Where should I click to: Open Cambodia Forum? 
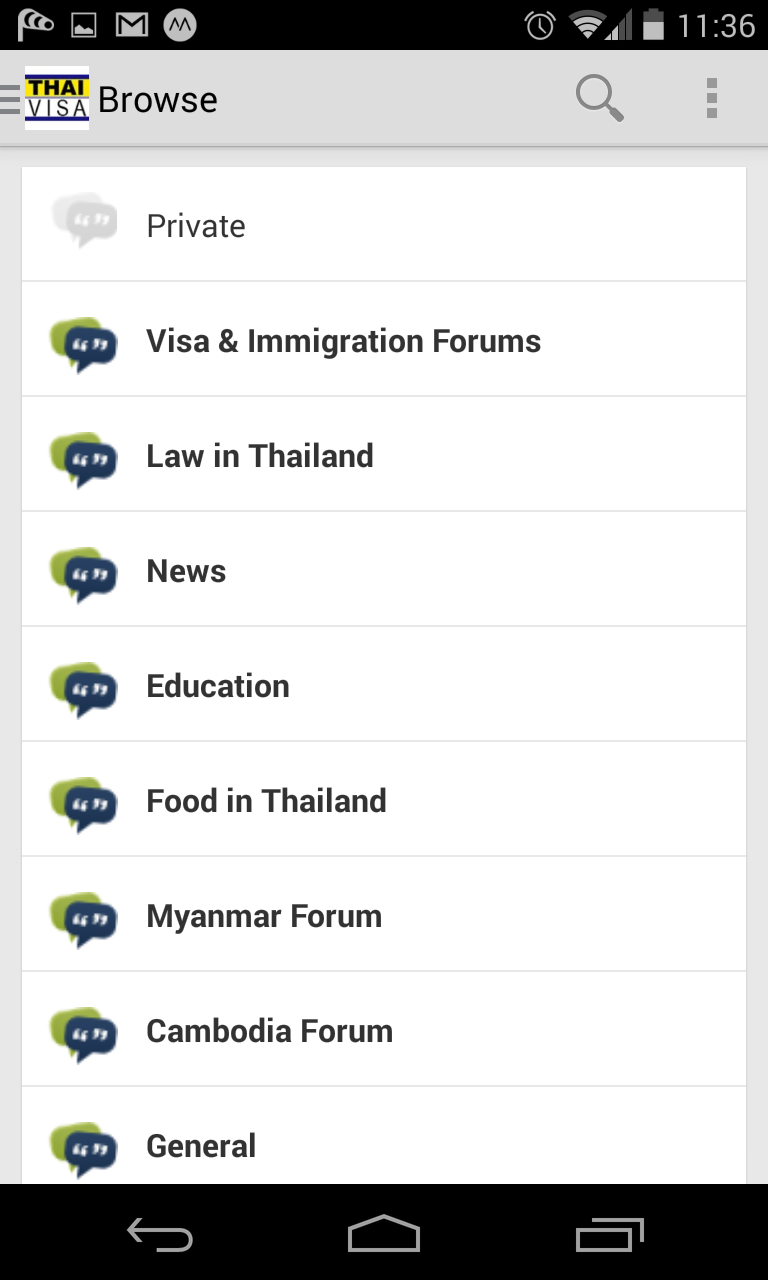click(x=384, y=1030)
